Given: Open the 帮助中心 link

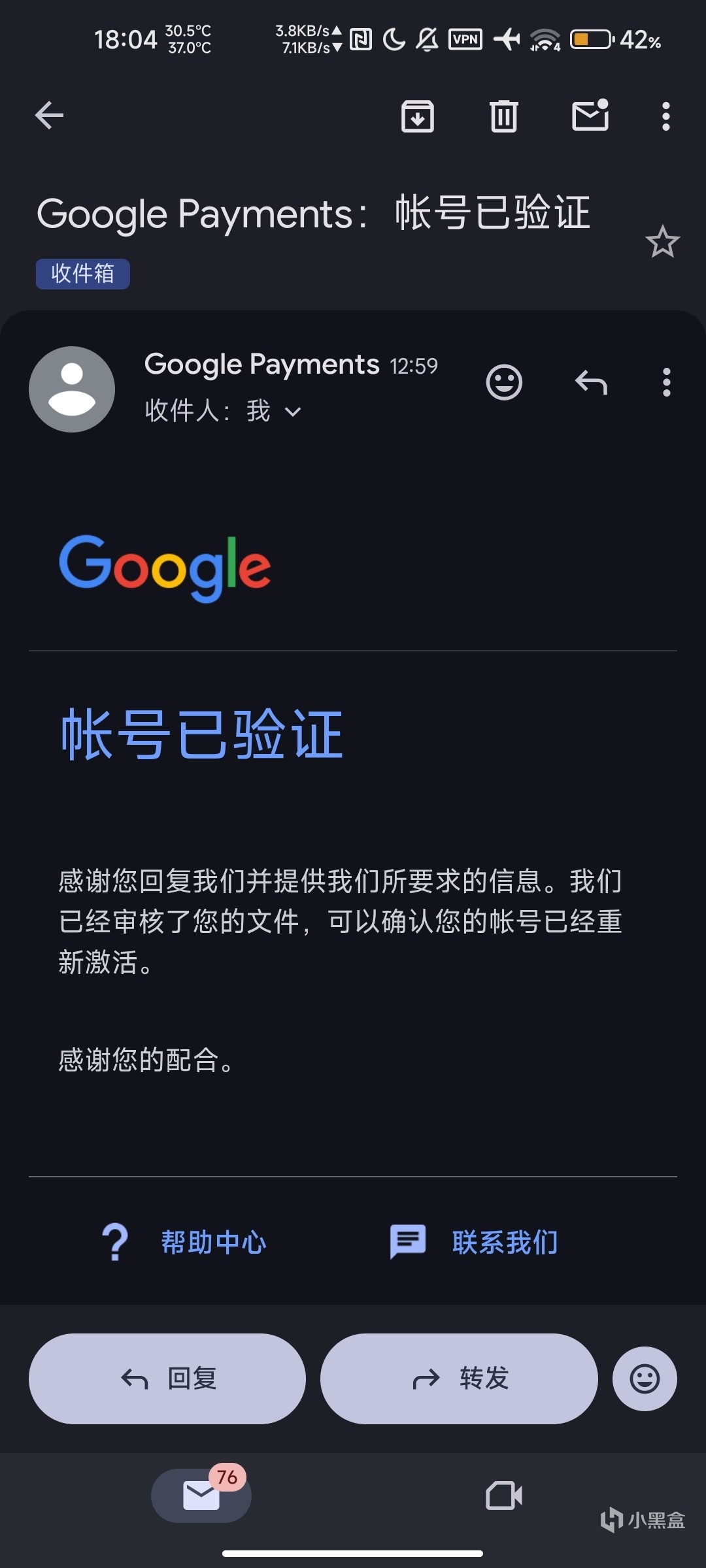Looking at the screenshot, I should tap(213, 1243).
